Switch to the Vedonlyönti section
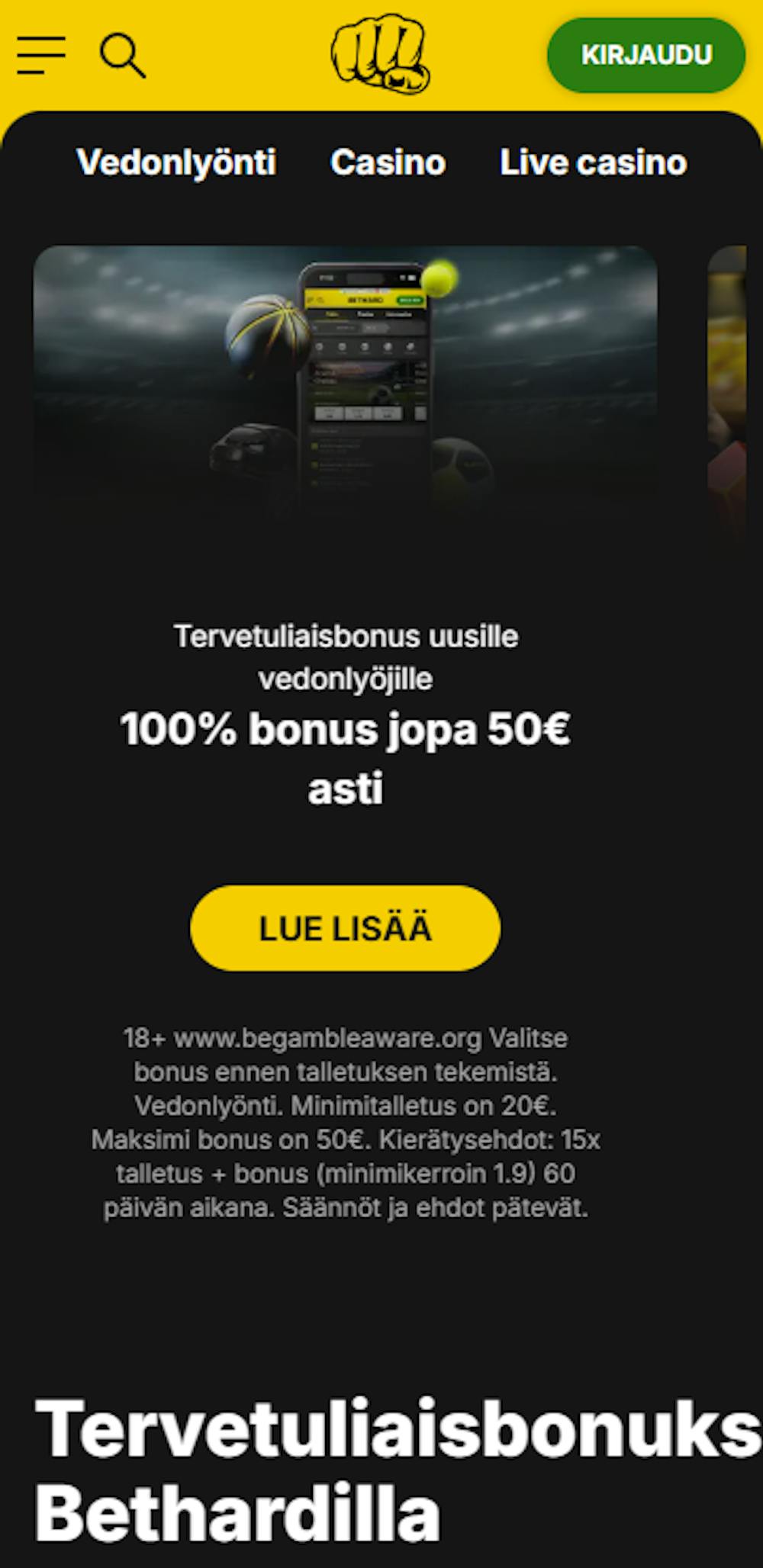This screenshot has height=1568, width=763. pyautogui.click(x=176, y=162)
